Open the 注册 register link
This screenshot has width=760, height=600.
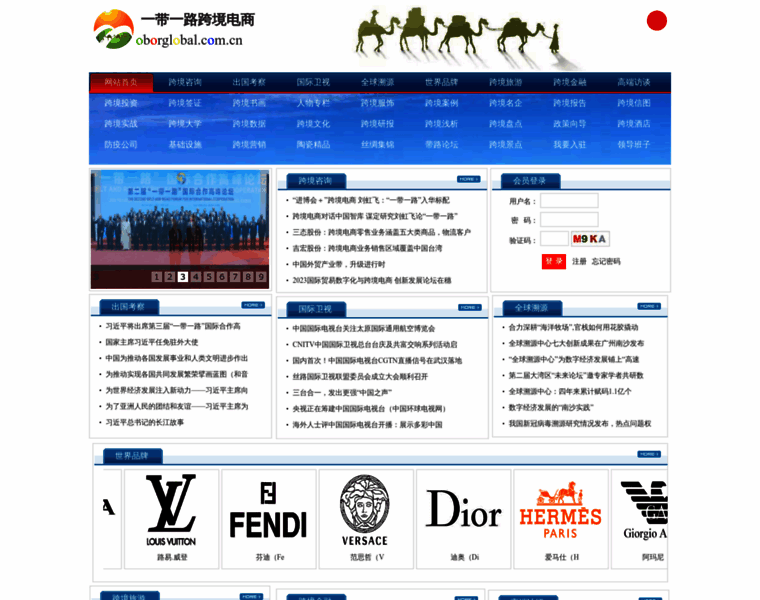point(579,261)
